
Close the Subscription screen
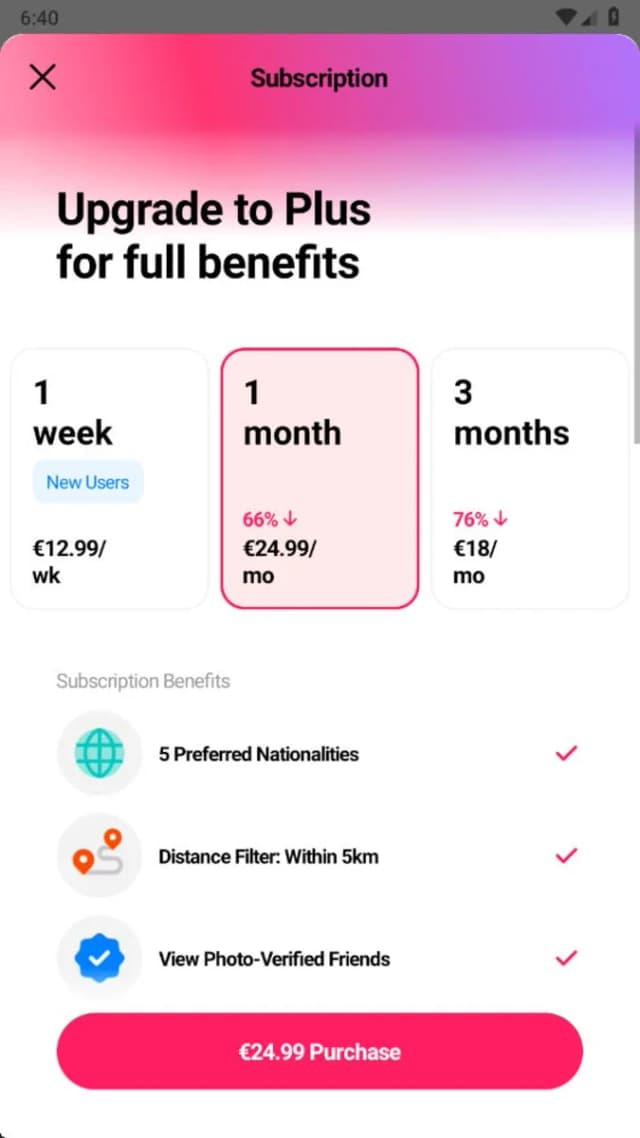42,77
